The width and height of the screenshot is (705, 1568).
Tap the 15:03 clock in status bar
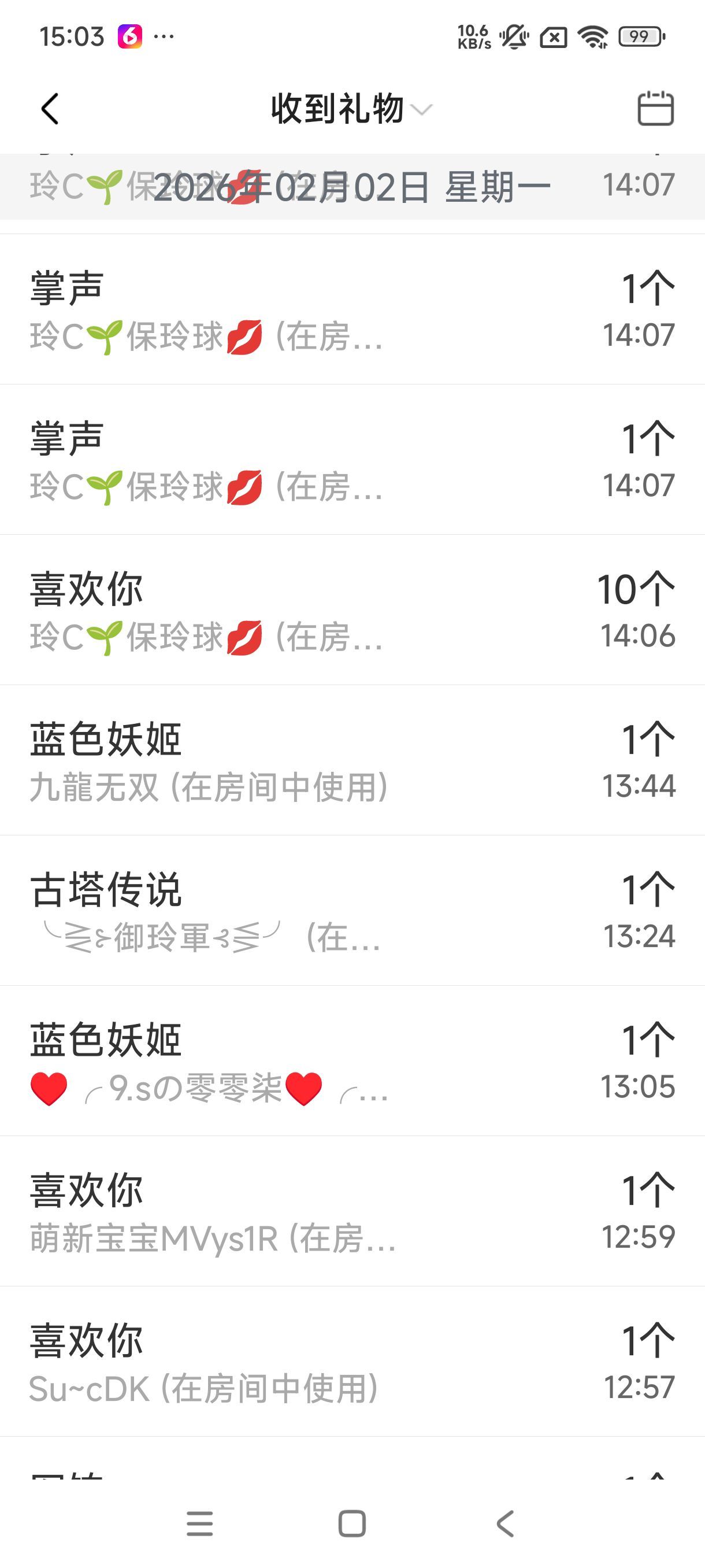(74, 36)
